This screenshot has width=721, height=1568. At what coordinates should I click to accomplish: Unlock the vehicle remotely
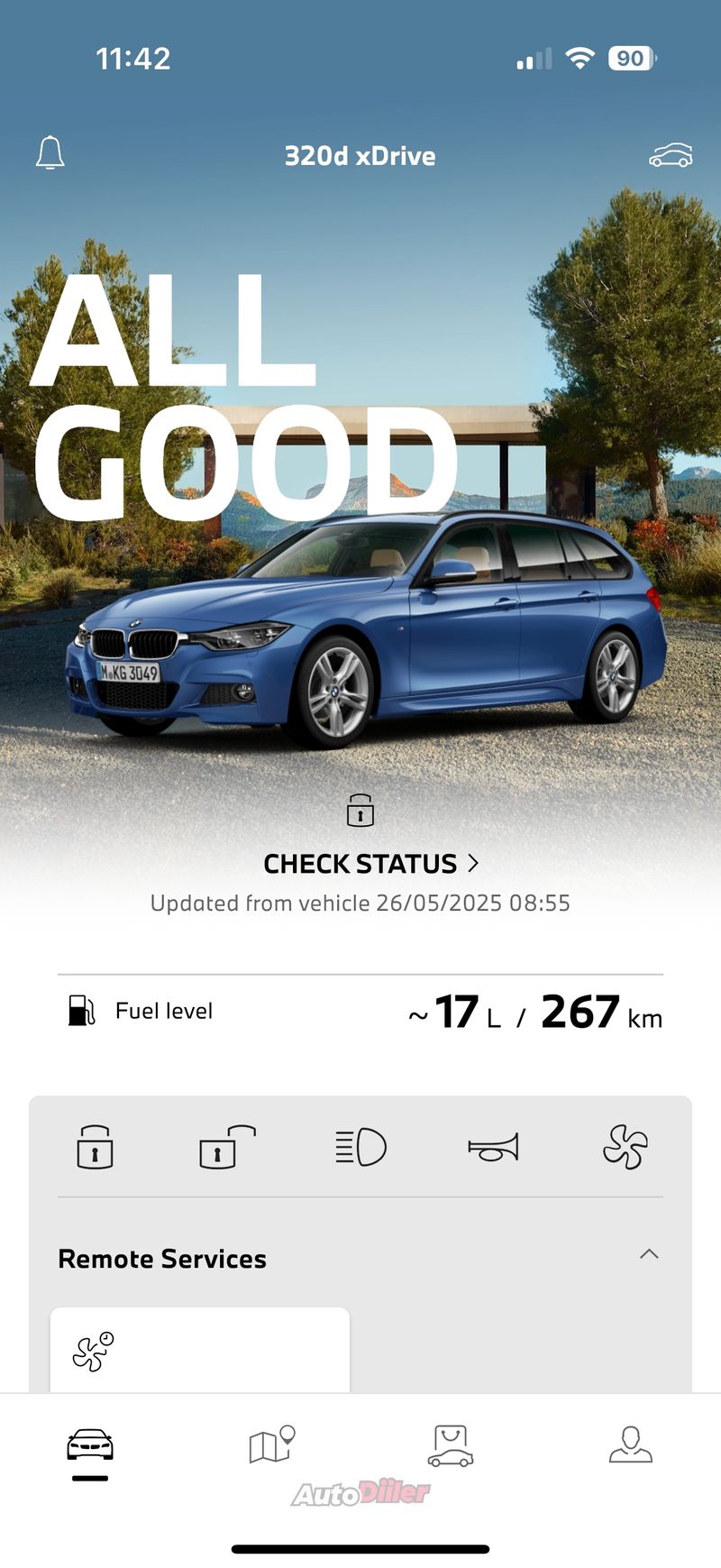(227, 1147)
